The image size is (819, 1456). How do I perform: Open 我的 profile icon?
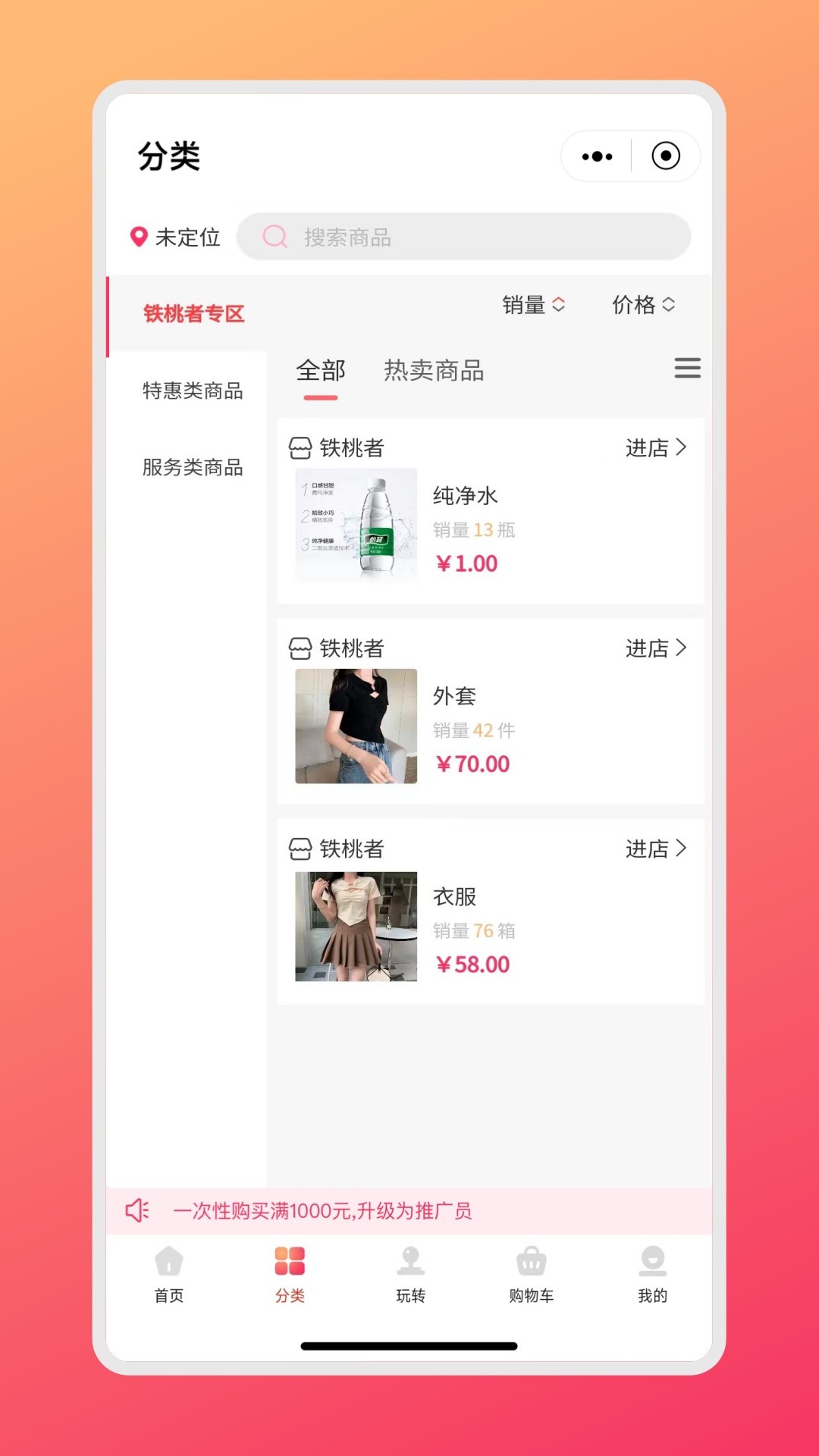[652, 1257]
